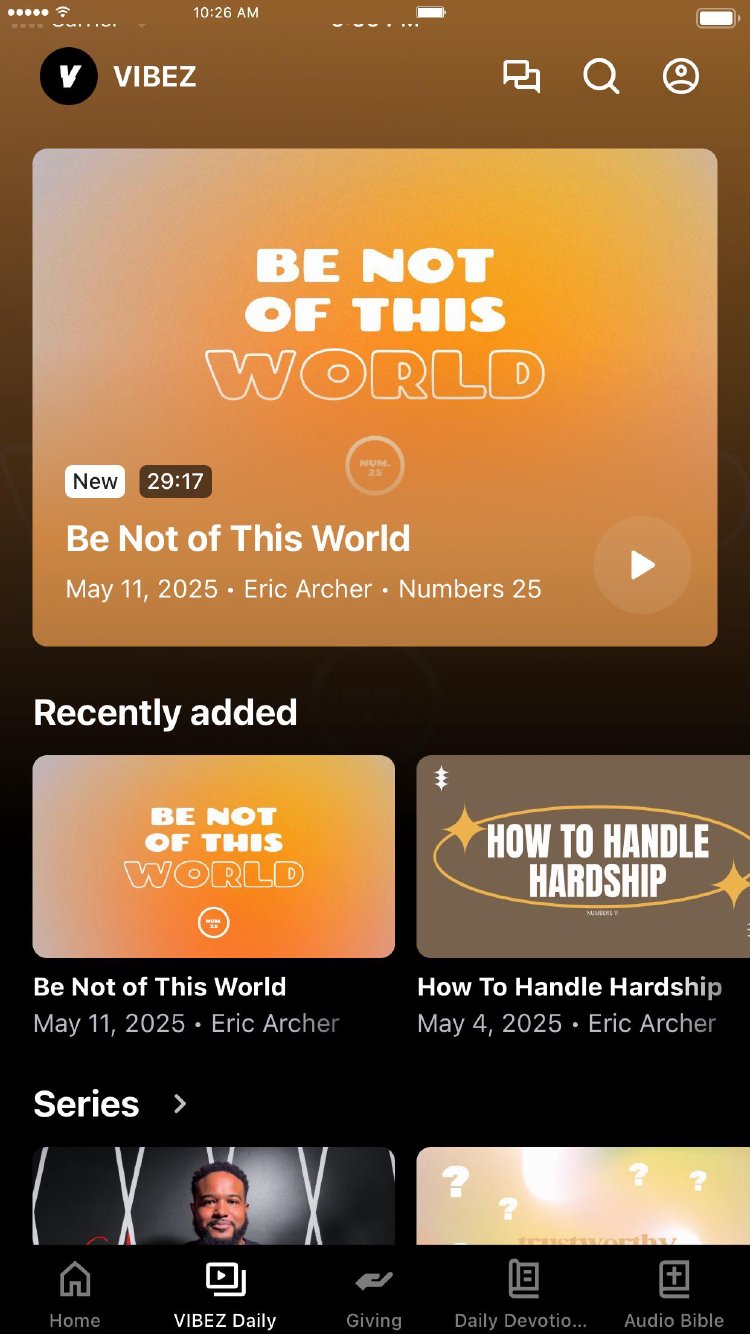
Task: Open Be Not of This World in Recently added
Action: (x=214, y=856)
